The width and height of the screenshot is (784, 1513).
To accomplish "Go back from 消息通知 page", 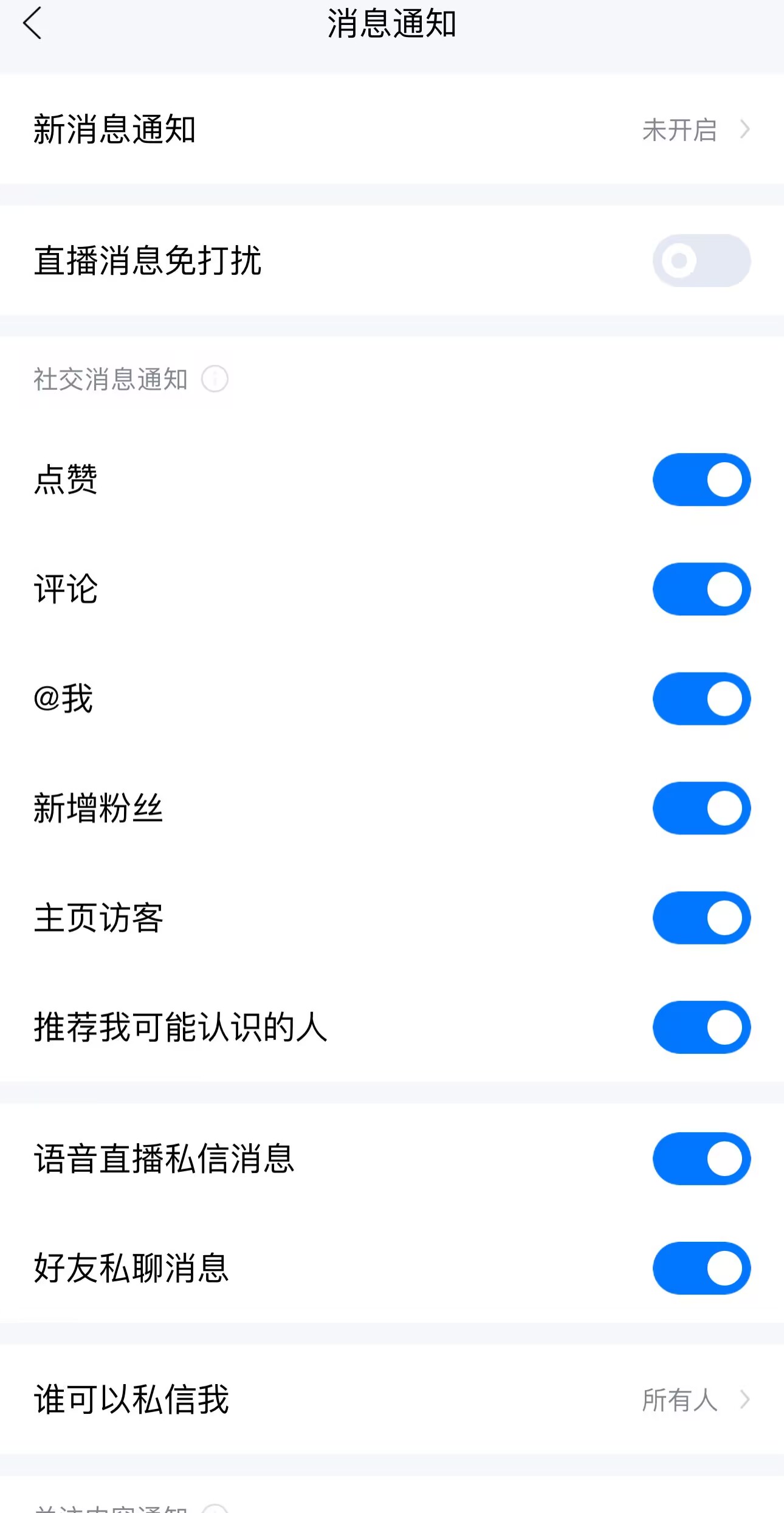I will [x=33, y=24].
